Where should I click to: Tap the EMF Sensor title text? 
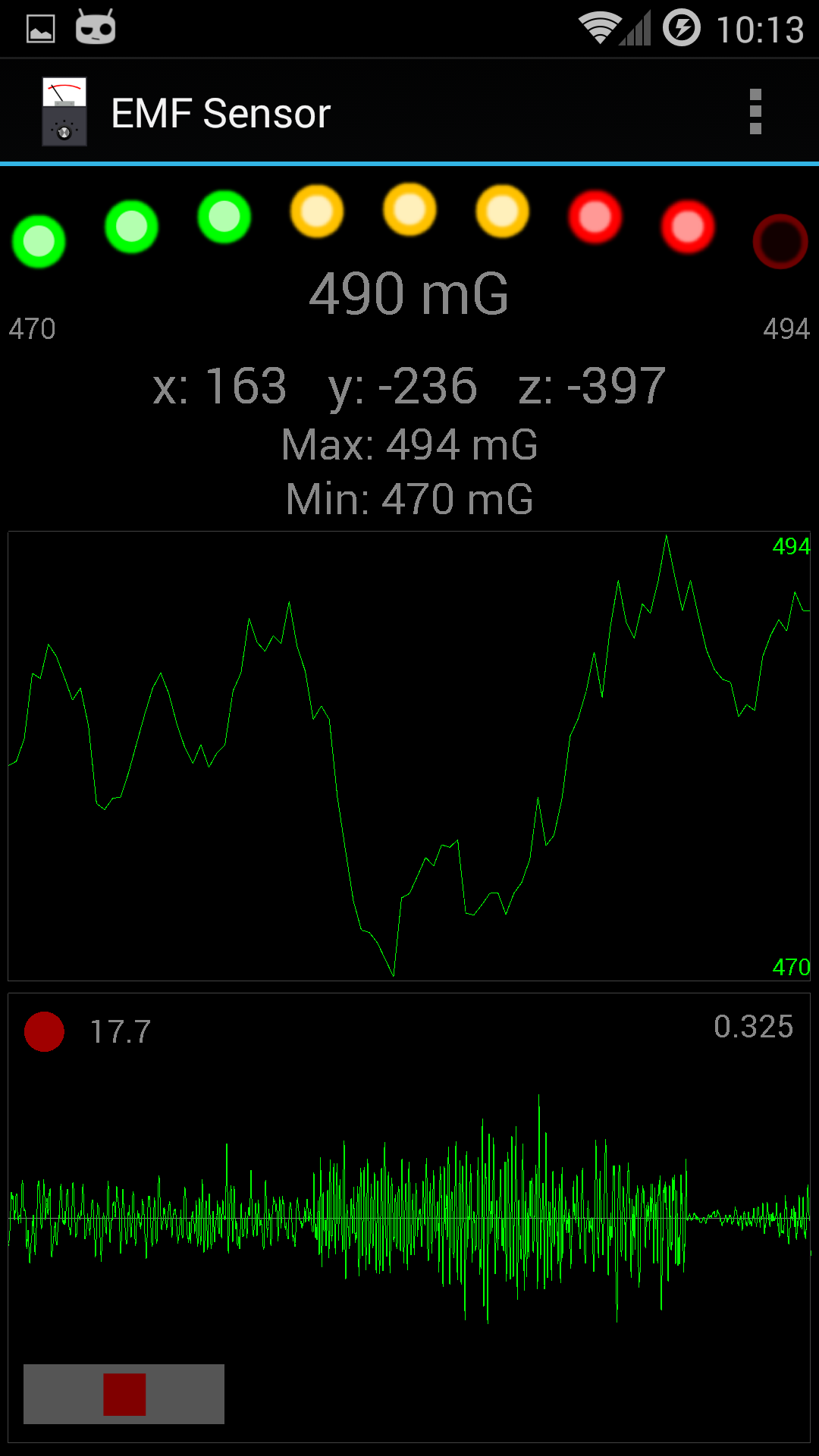coord(221,112)
